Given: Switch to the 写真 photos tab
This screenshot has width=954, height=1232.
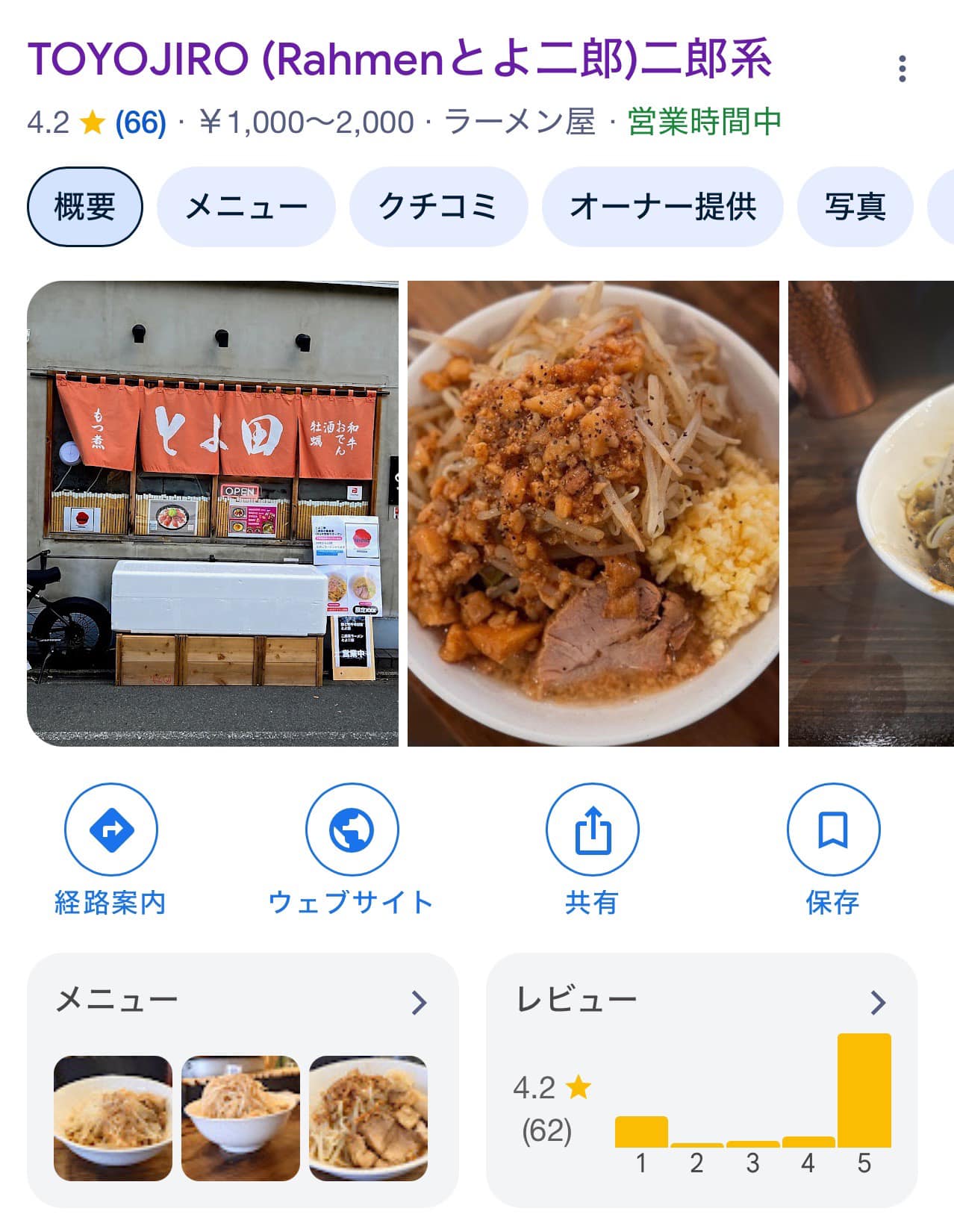Looking at the screenshot, I should click(x=855, y=207).
